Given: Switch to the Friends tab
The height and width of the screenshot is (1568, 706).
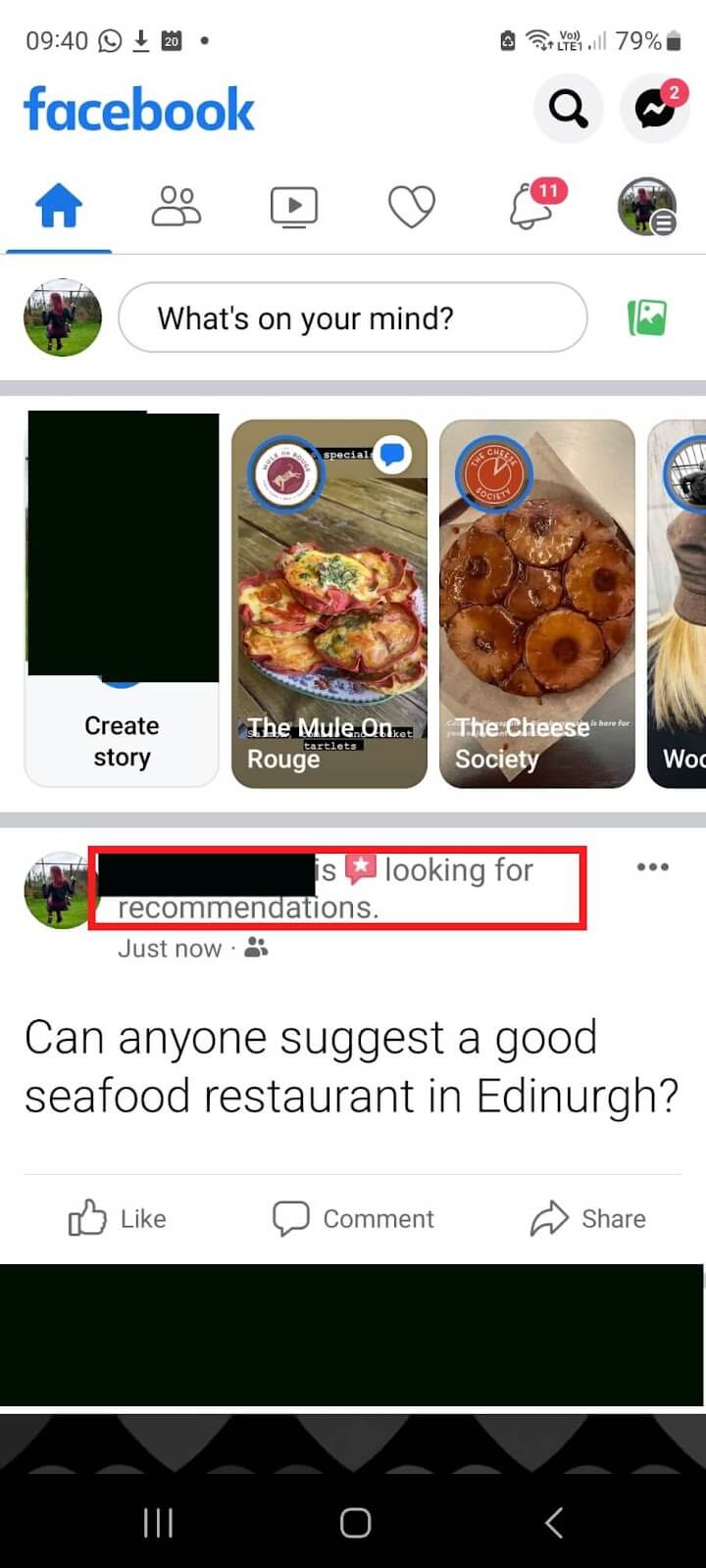Looking at the screenshot, I should coord(176,207).
